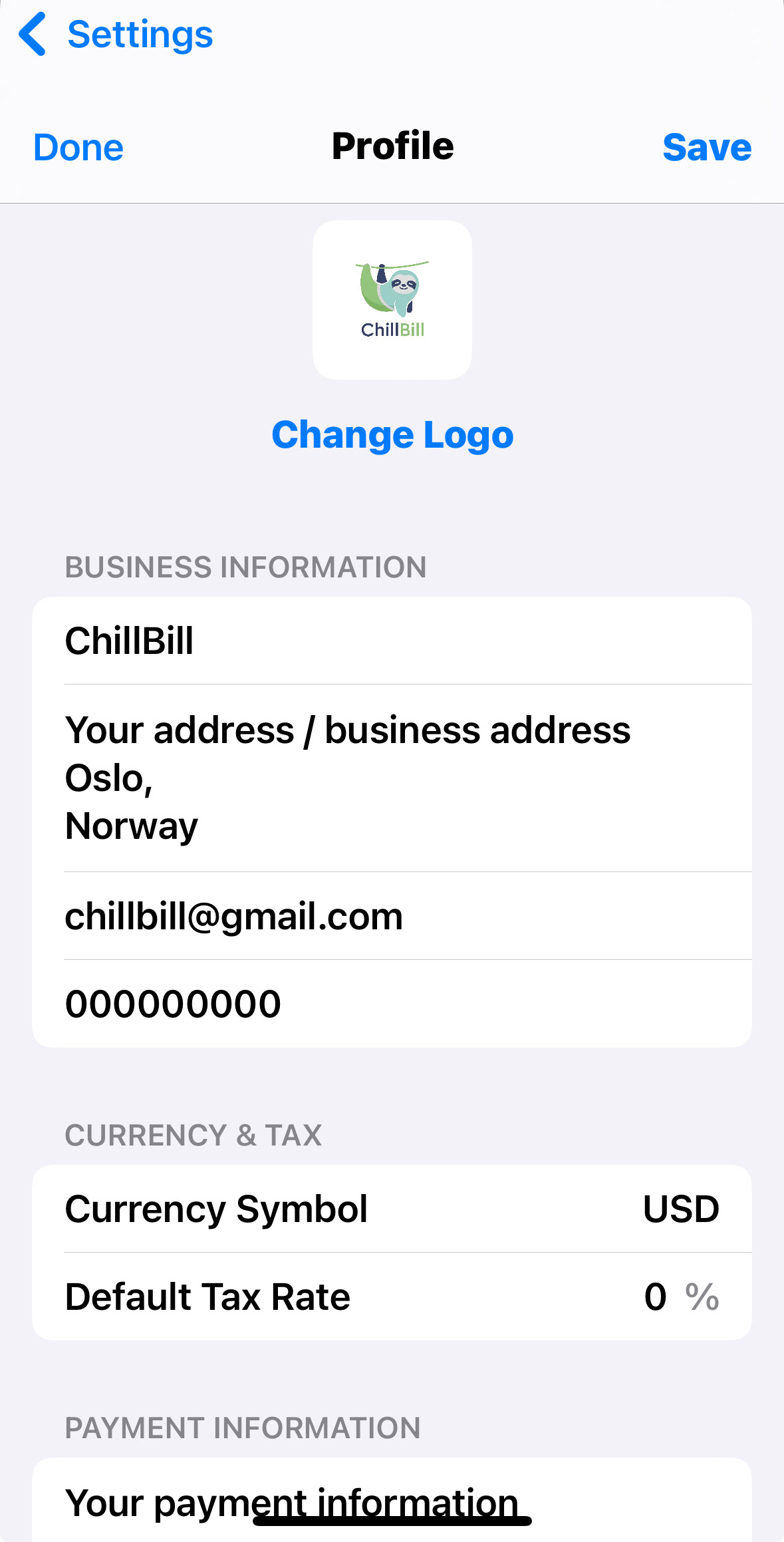
Task: Save the profile changes
Action: 707,147
